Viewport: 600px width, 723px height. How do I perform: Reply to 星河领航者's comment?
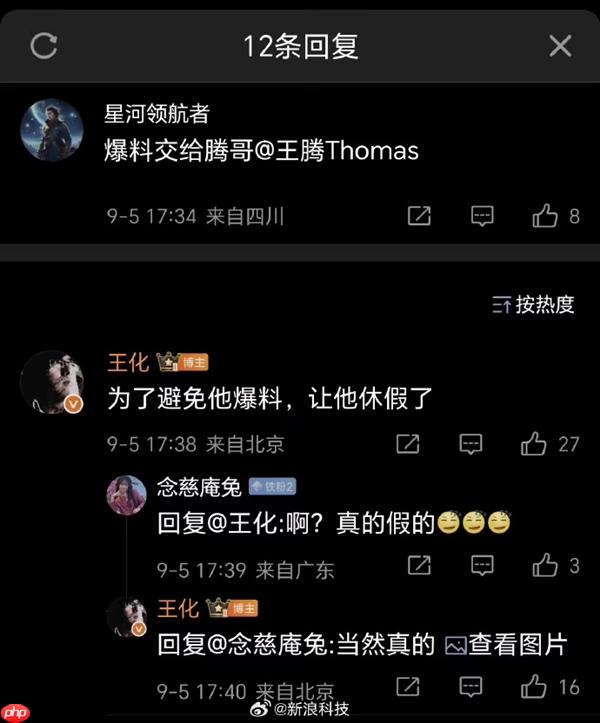[x=482, y=216]
